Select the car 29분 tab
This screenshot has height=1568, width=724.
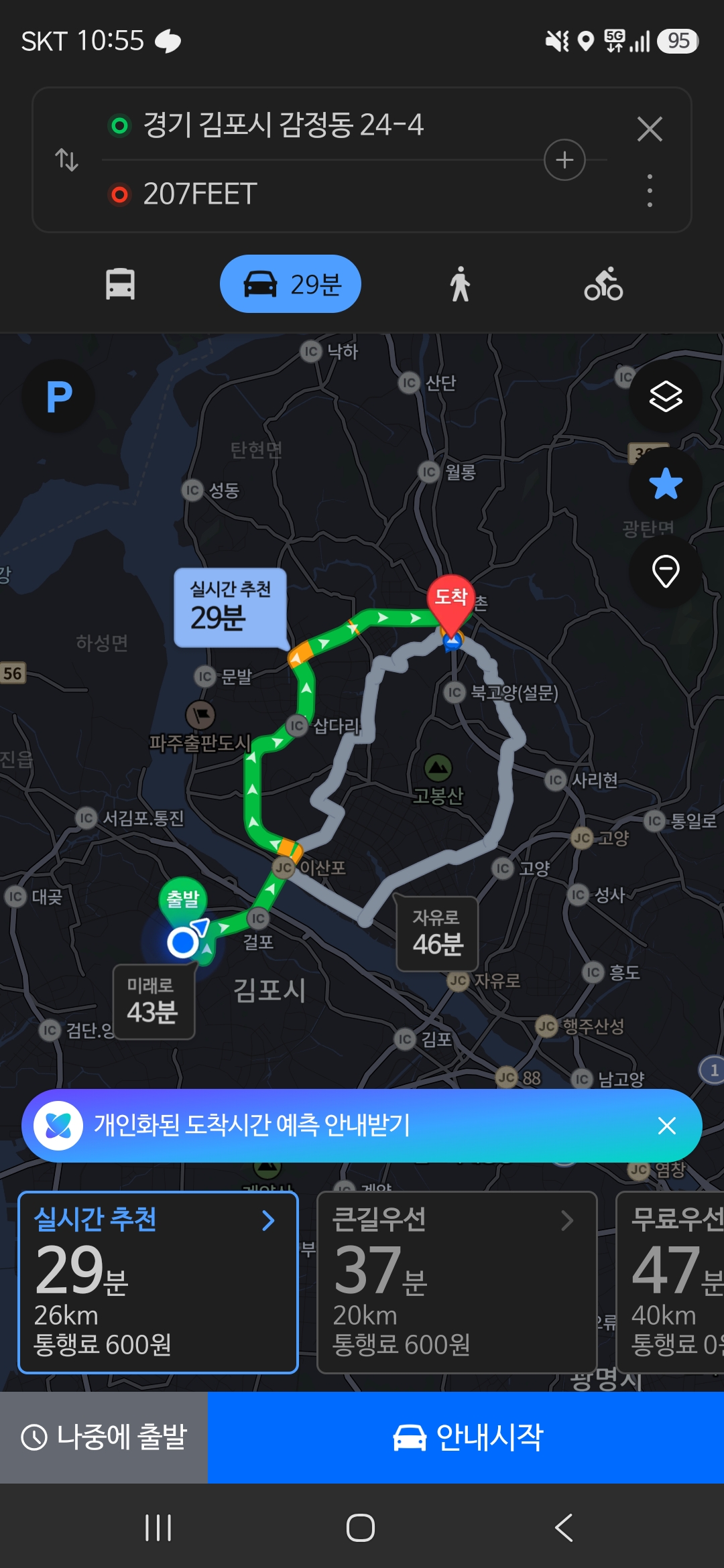click(x=290, y=284)
